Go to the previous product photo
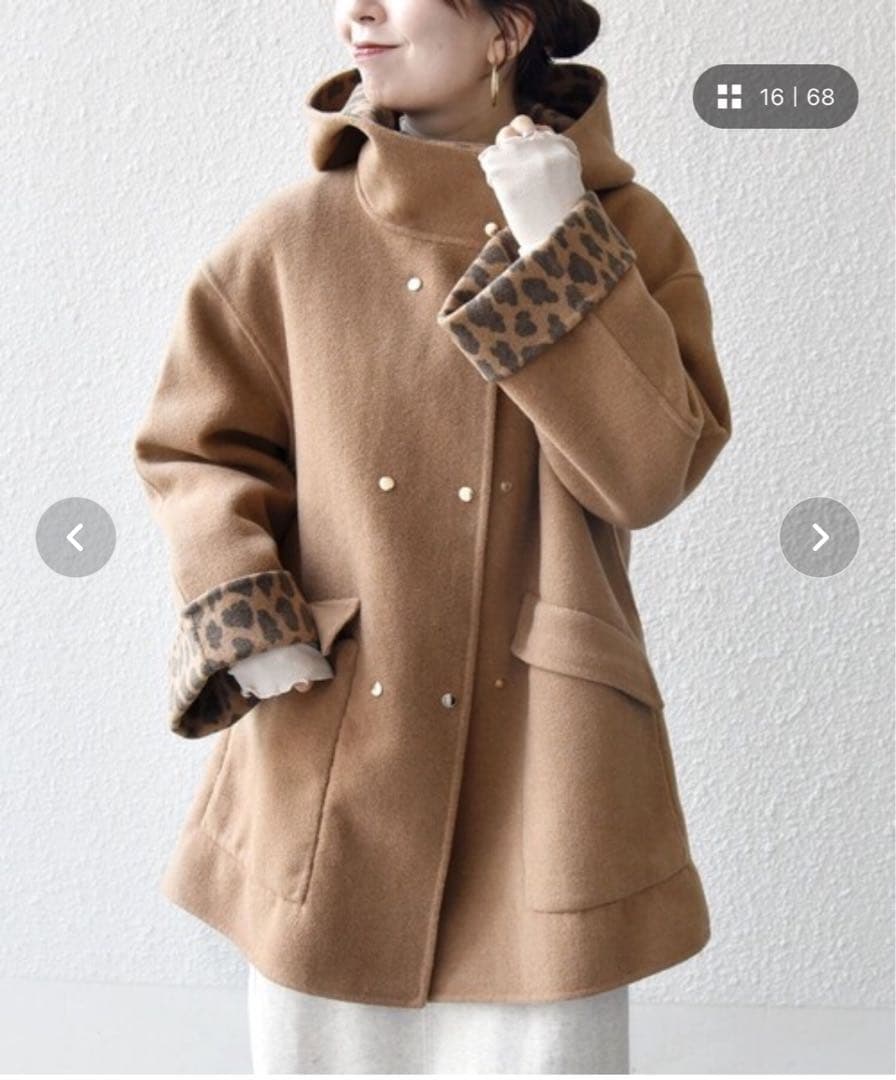The height and width of the screenshot is (1080, 896). 76,537
